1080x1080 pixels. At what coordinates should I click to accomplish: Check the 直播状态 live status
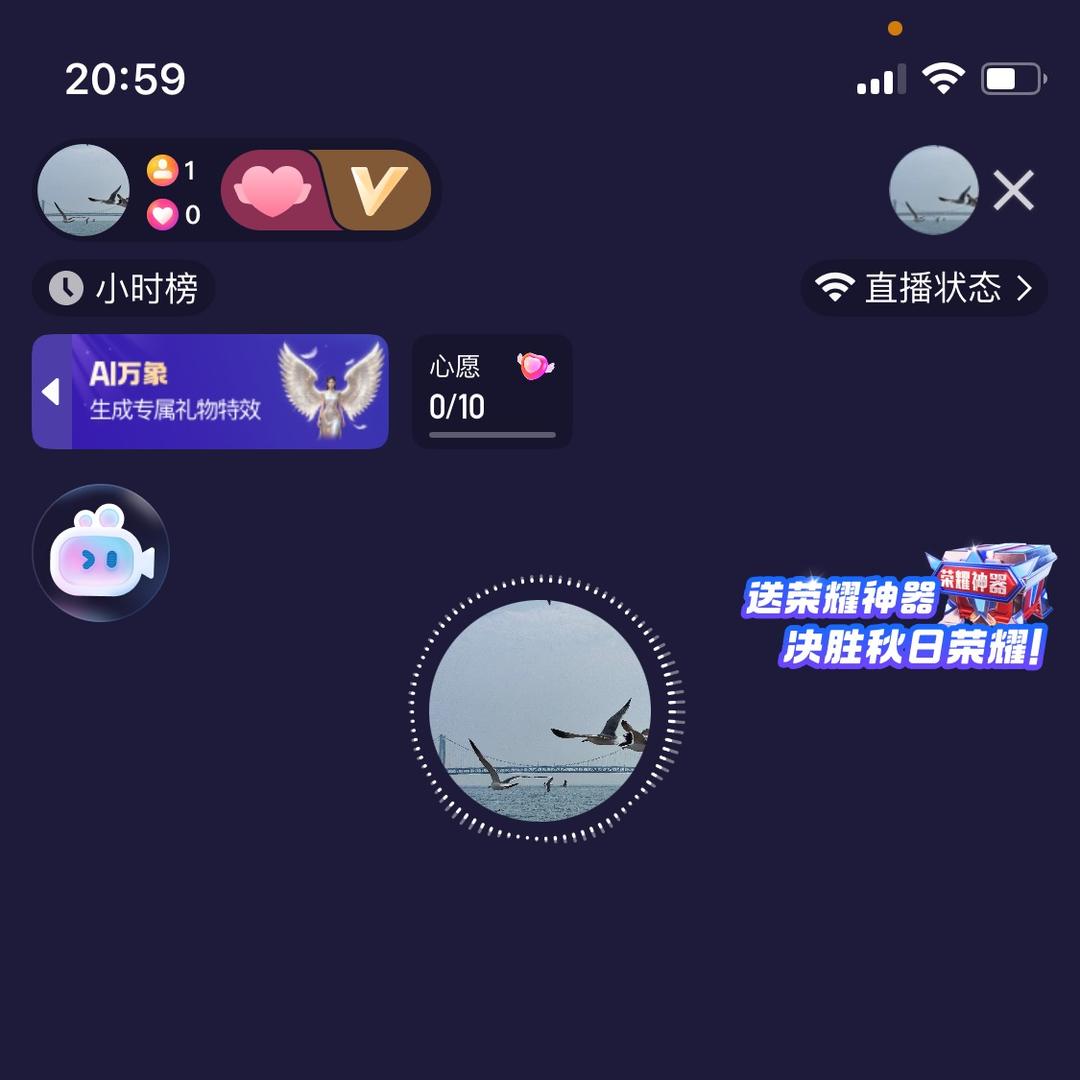[x=923, y=289]
